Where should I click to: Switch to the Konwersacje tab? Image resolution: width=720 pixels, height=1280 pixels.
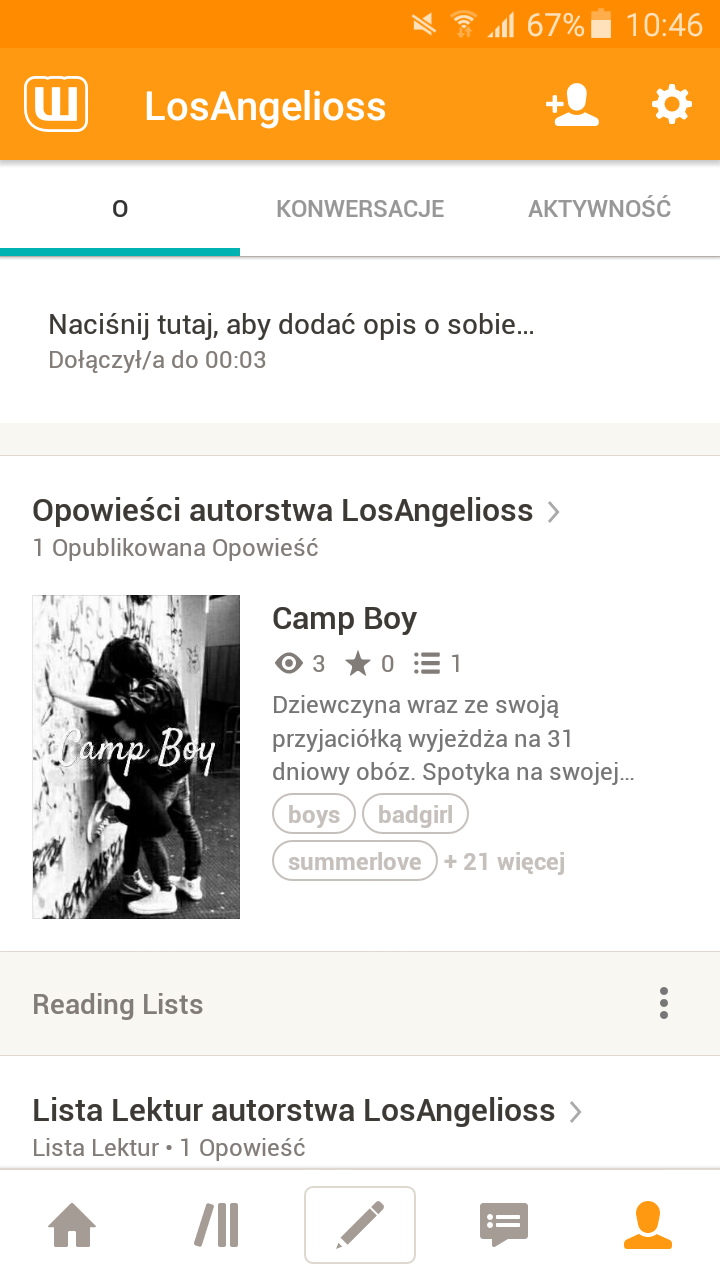360,209
